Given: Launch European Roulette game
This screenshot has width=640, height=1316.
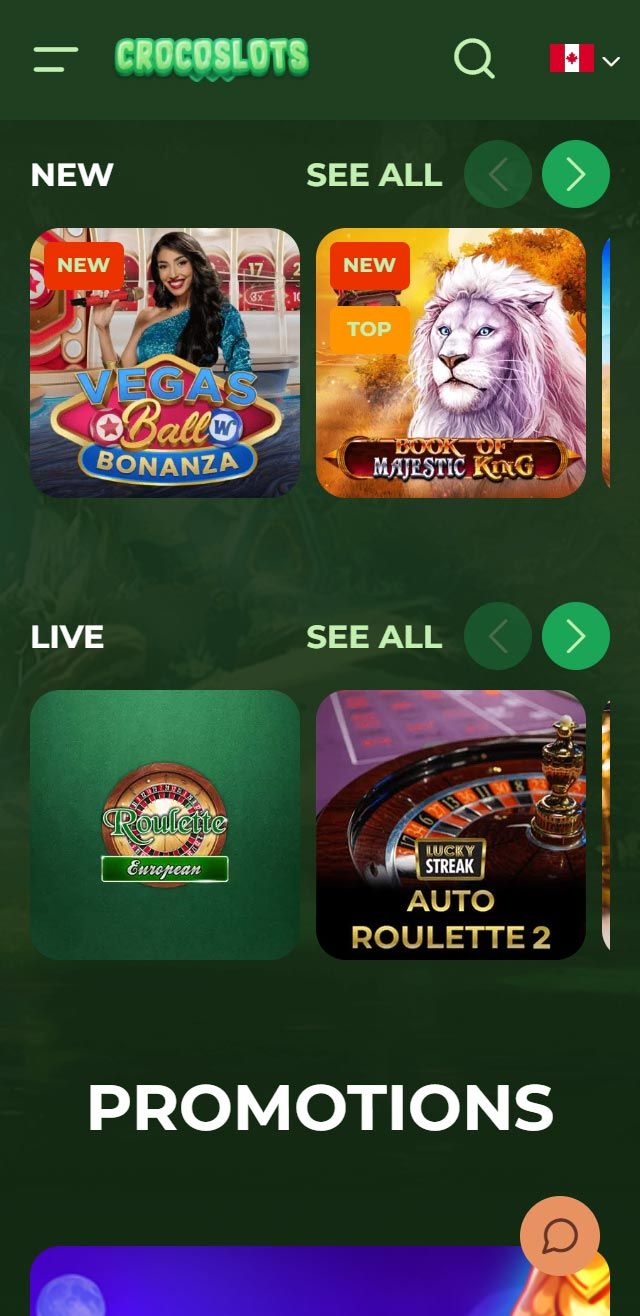Looking at the screenshot, I should coord(165,825).
